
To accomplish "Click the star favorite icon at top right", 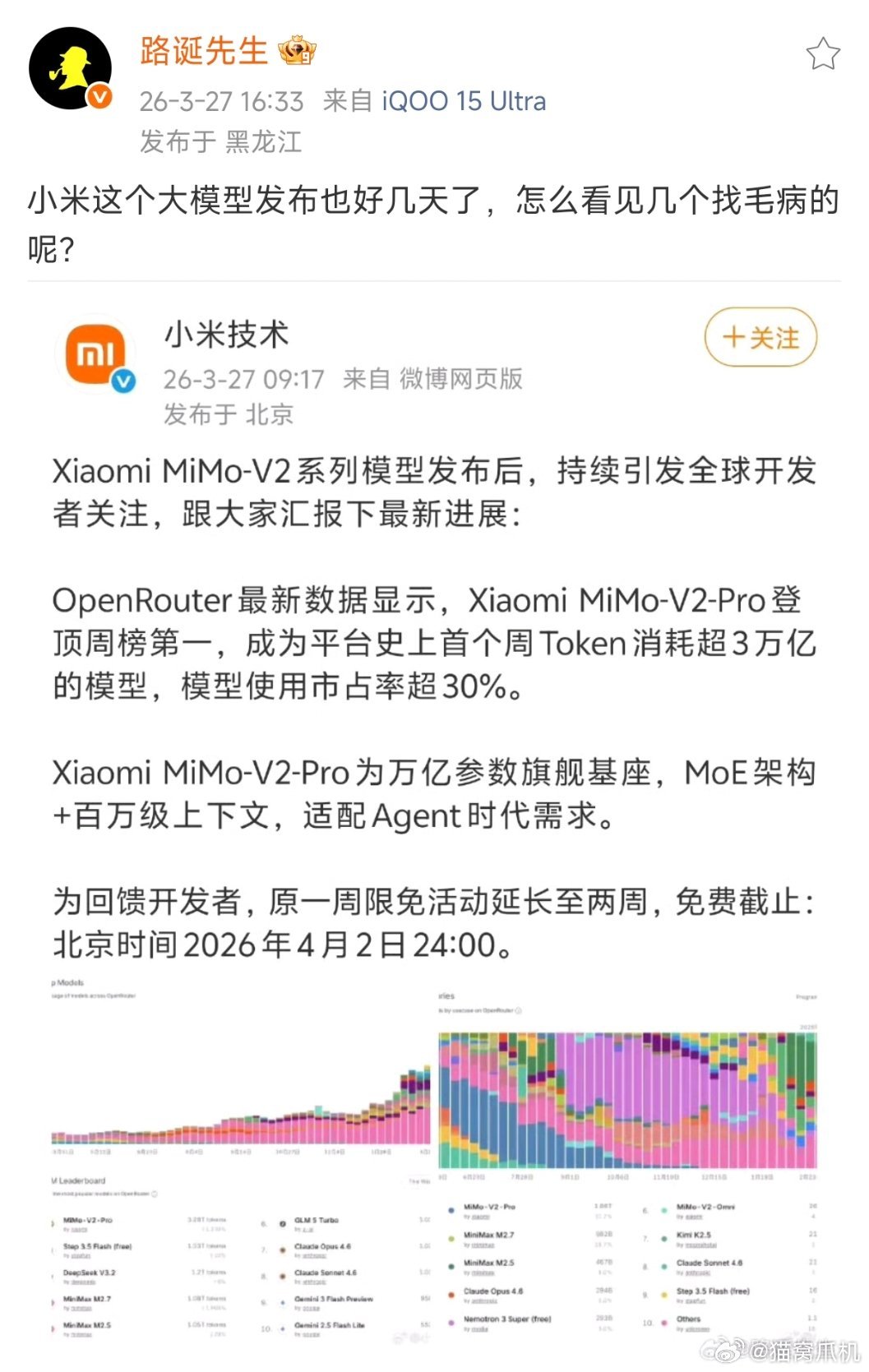I will (824, 52).
